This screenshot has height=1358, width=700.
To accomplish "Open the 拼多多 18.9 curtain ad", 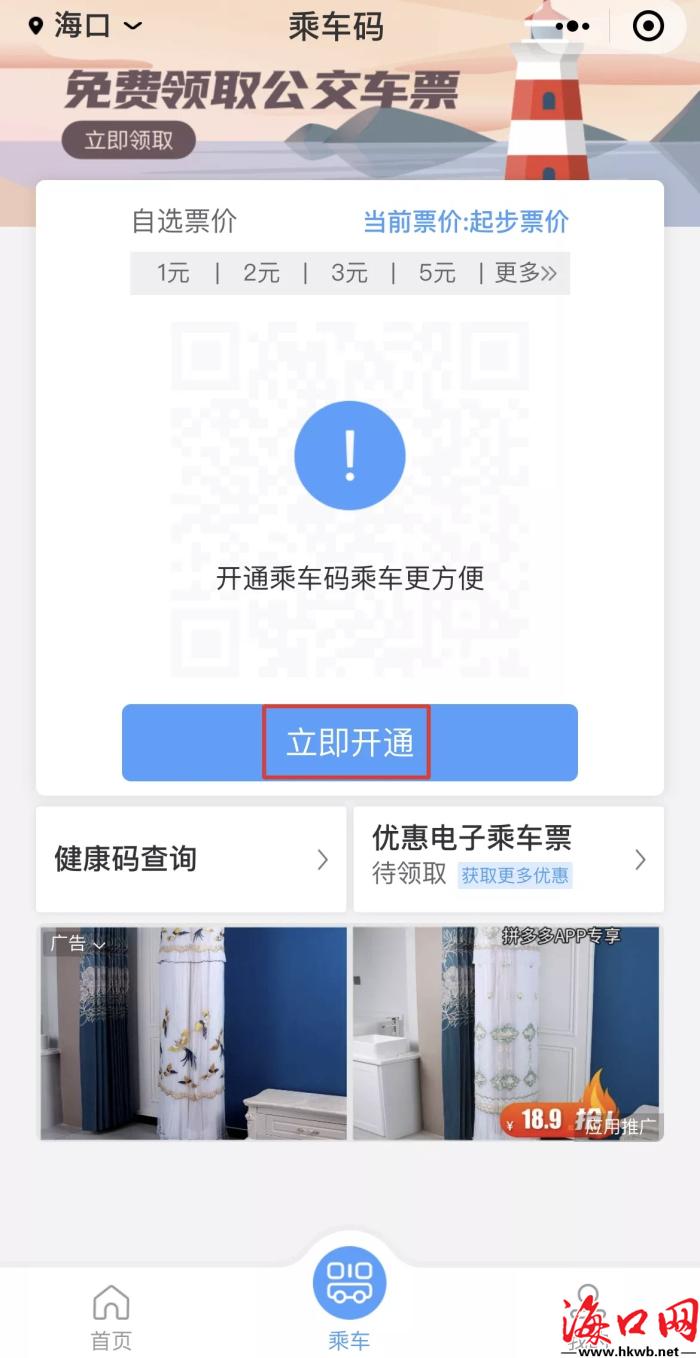I will click(507, 1034).
